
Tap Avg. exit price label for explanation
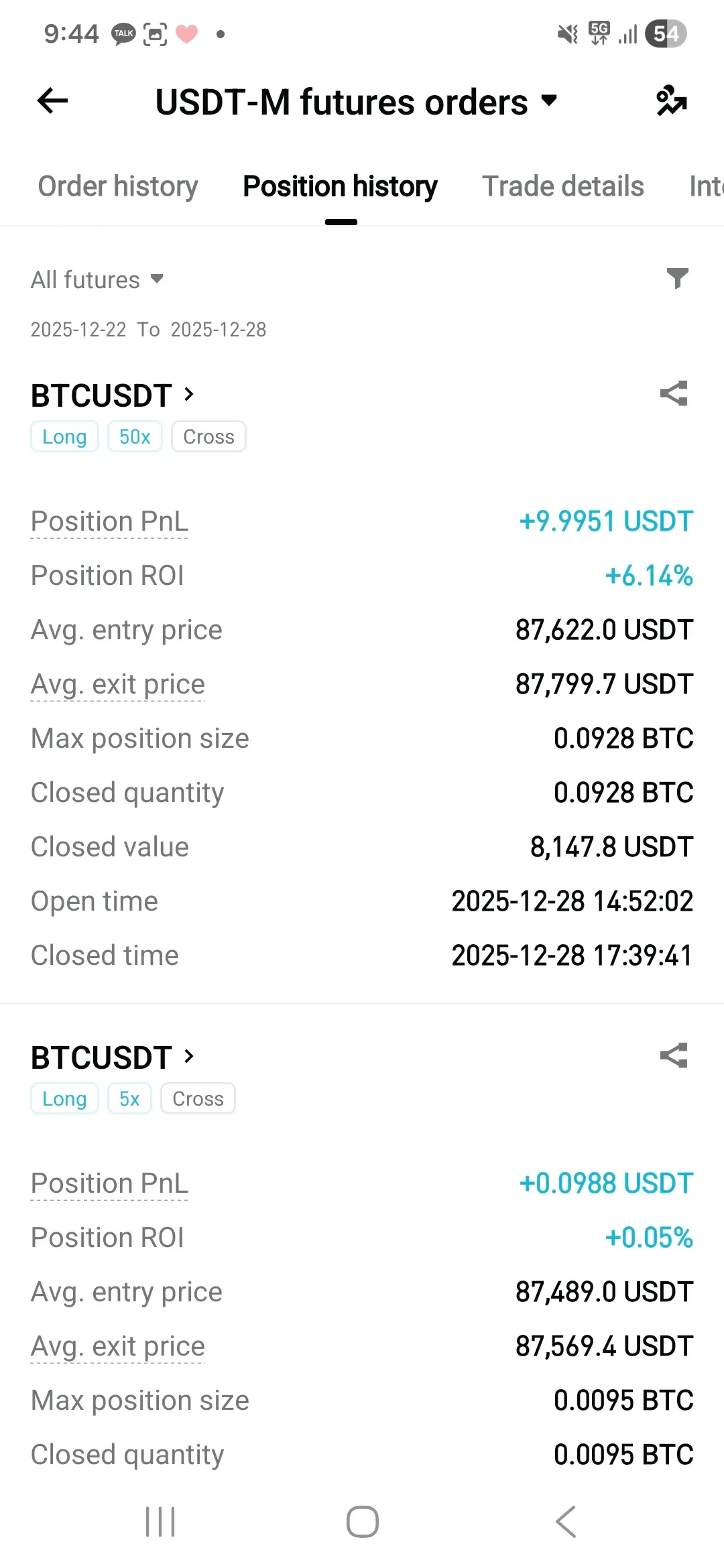point(117,684)
